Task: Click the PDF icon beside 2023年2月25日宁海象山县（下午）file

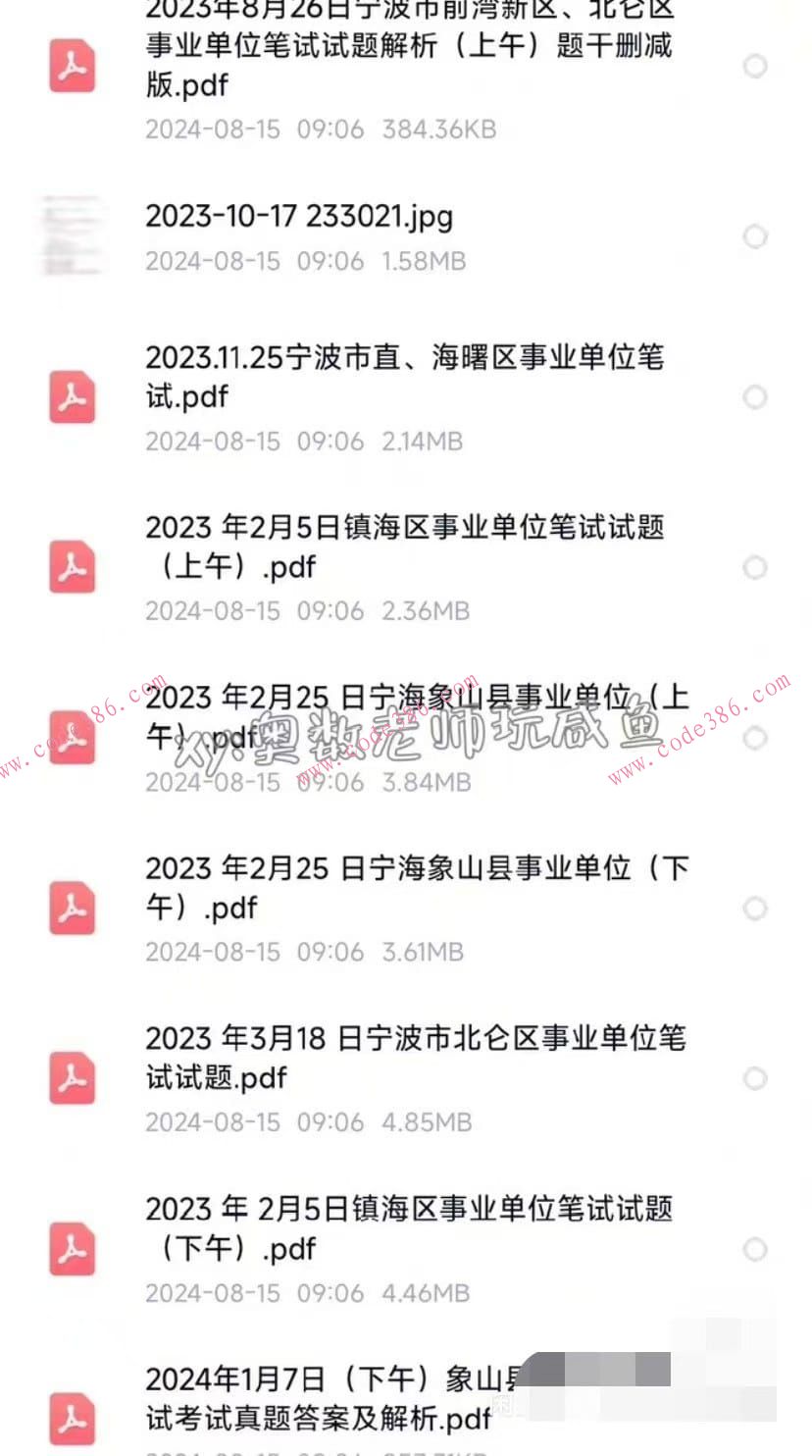Action: (x=71, y=908)
